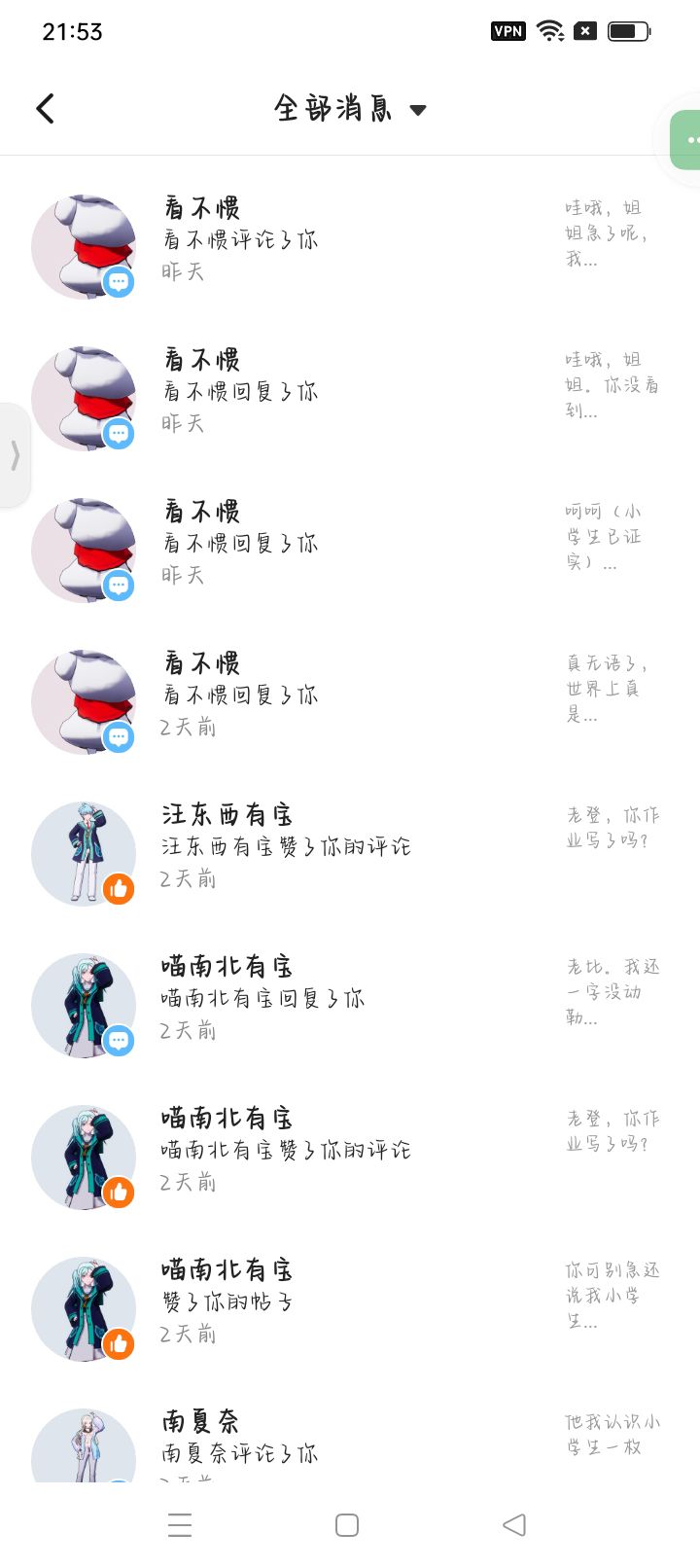Open 看不惯's reply 呵呵（小学生已证实）
This screenshot has width=700, height=1568.
(350, 543)
